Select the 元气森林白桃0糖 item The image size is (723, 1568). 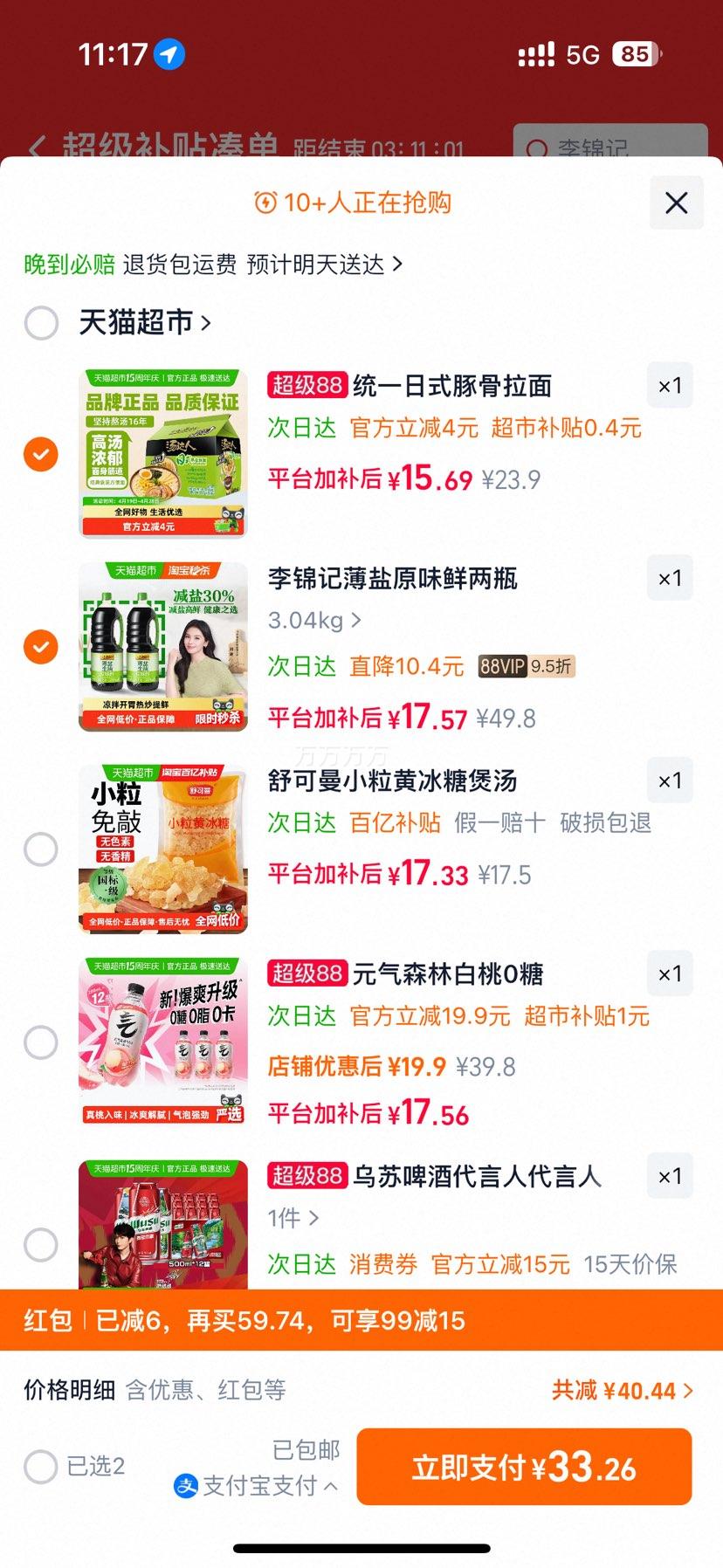40,1042
